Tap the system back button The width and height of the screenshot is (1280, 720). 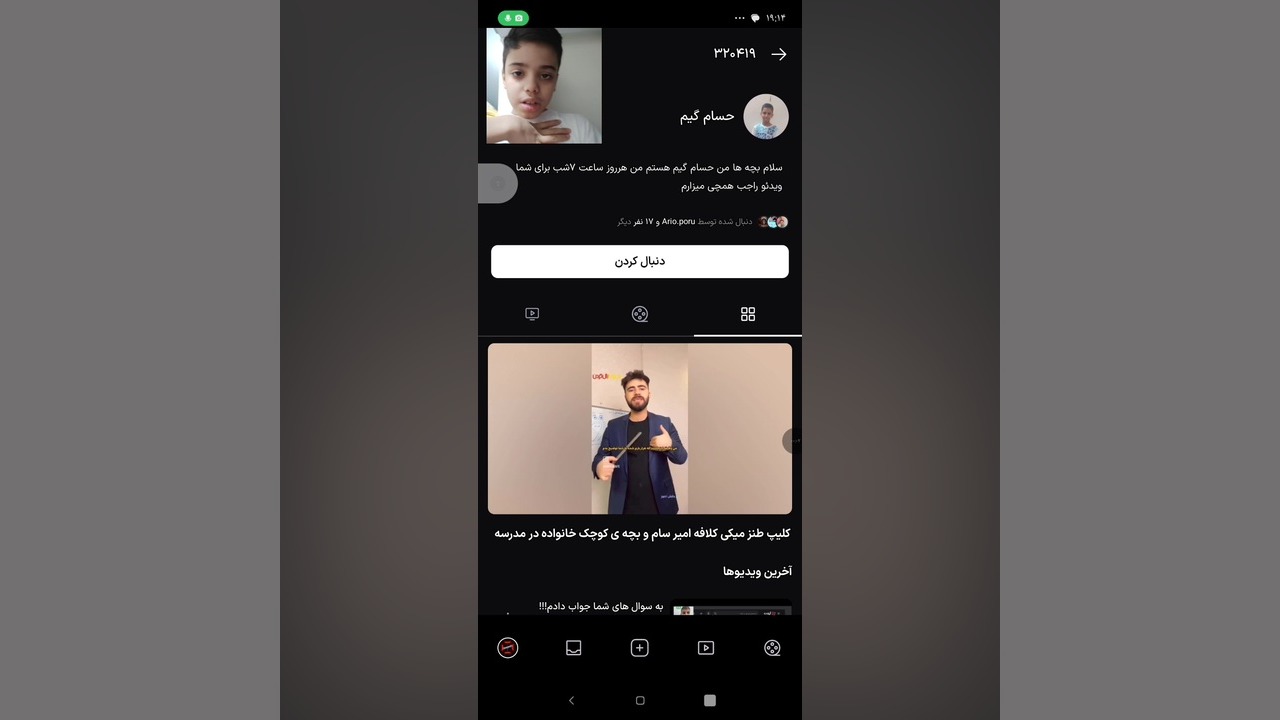(x=571, y=700)
